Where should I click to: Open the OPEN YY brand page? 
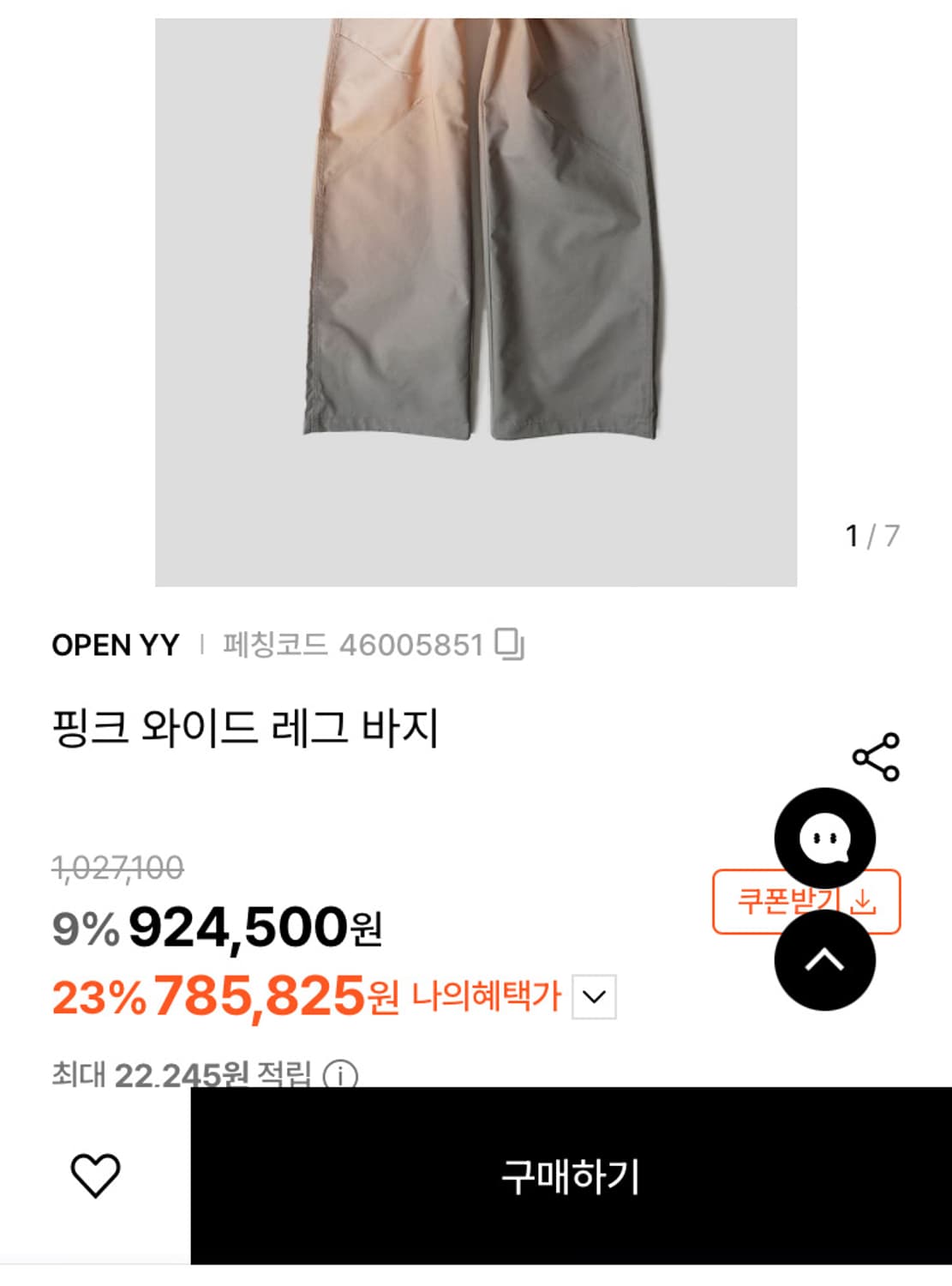coord(113,646)
